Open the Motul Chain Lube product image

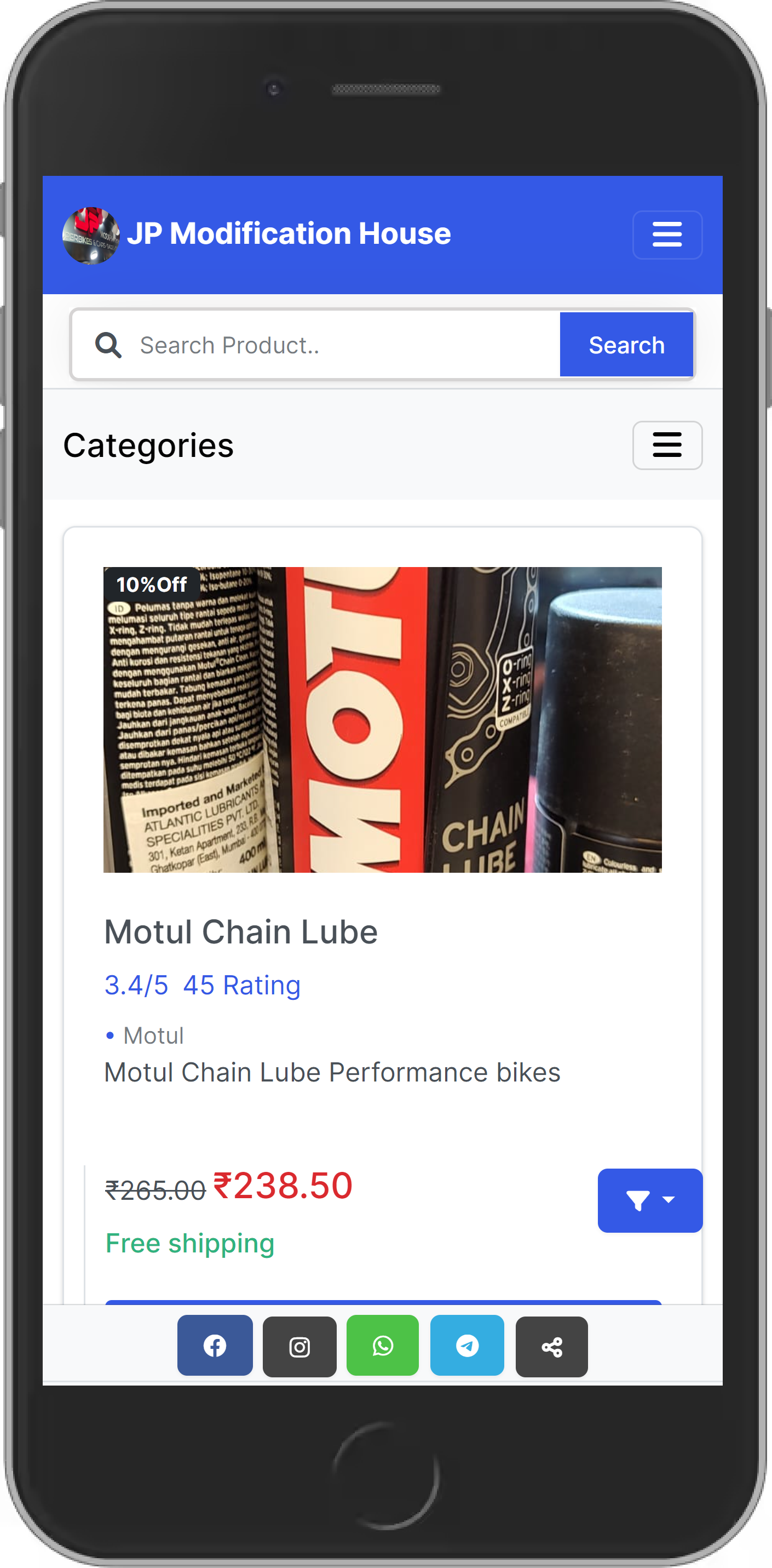click(x=382, y=719)
